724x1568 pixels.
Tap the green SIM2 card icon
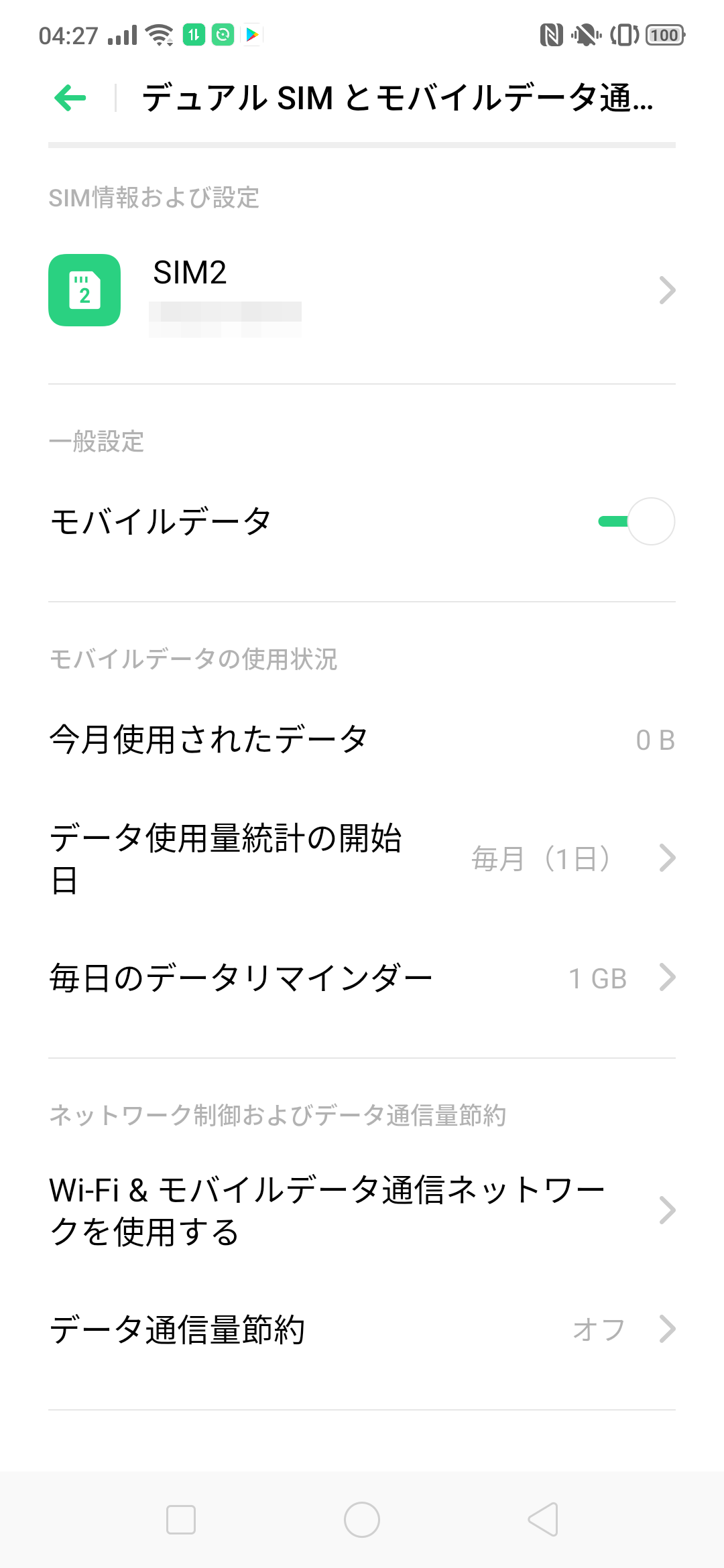83,289
